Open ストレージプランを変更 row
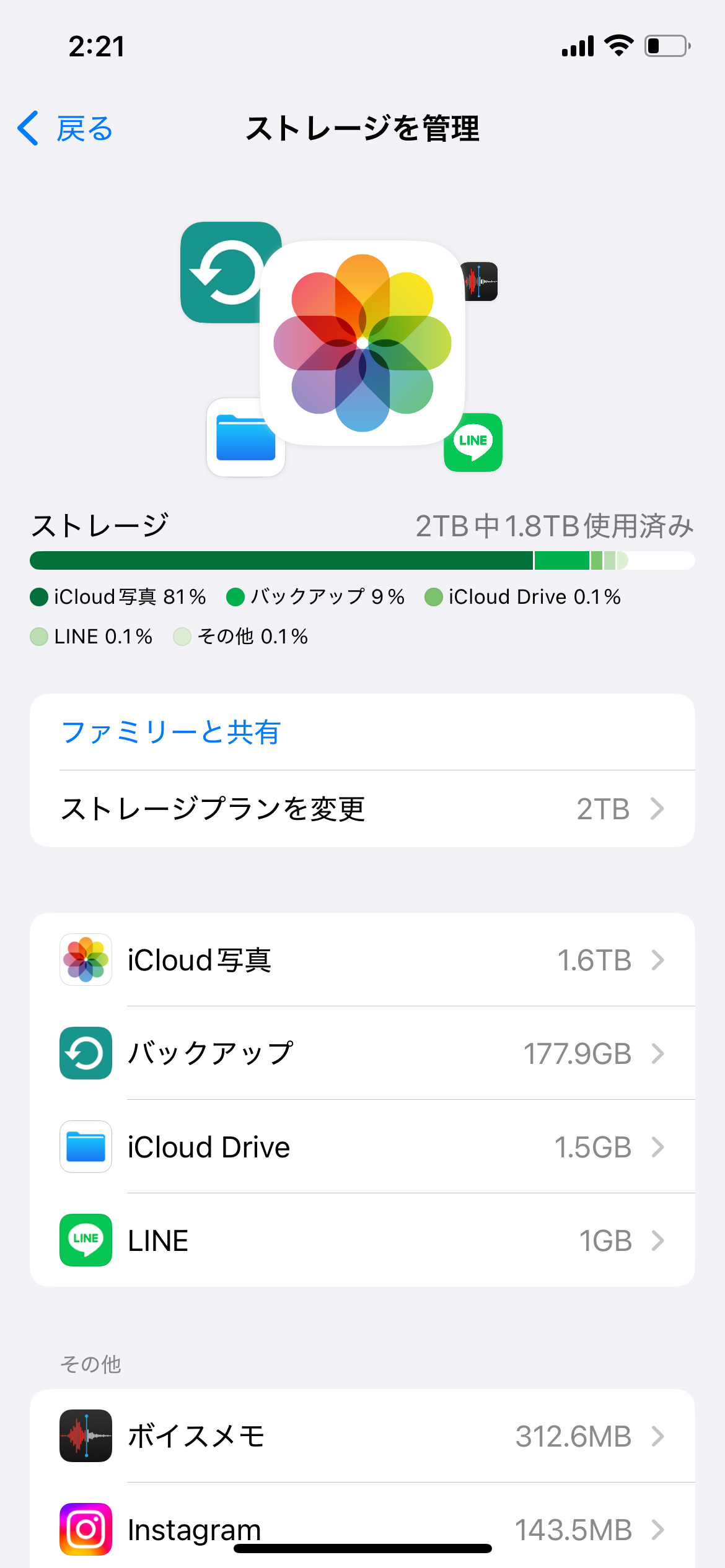 coord(362,809)
